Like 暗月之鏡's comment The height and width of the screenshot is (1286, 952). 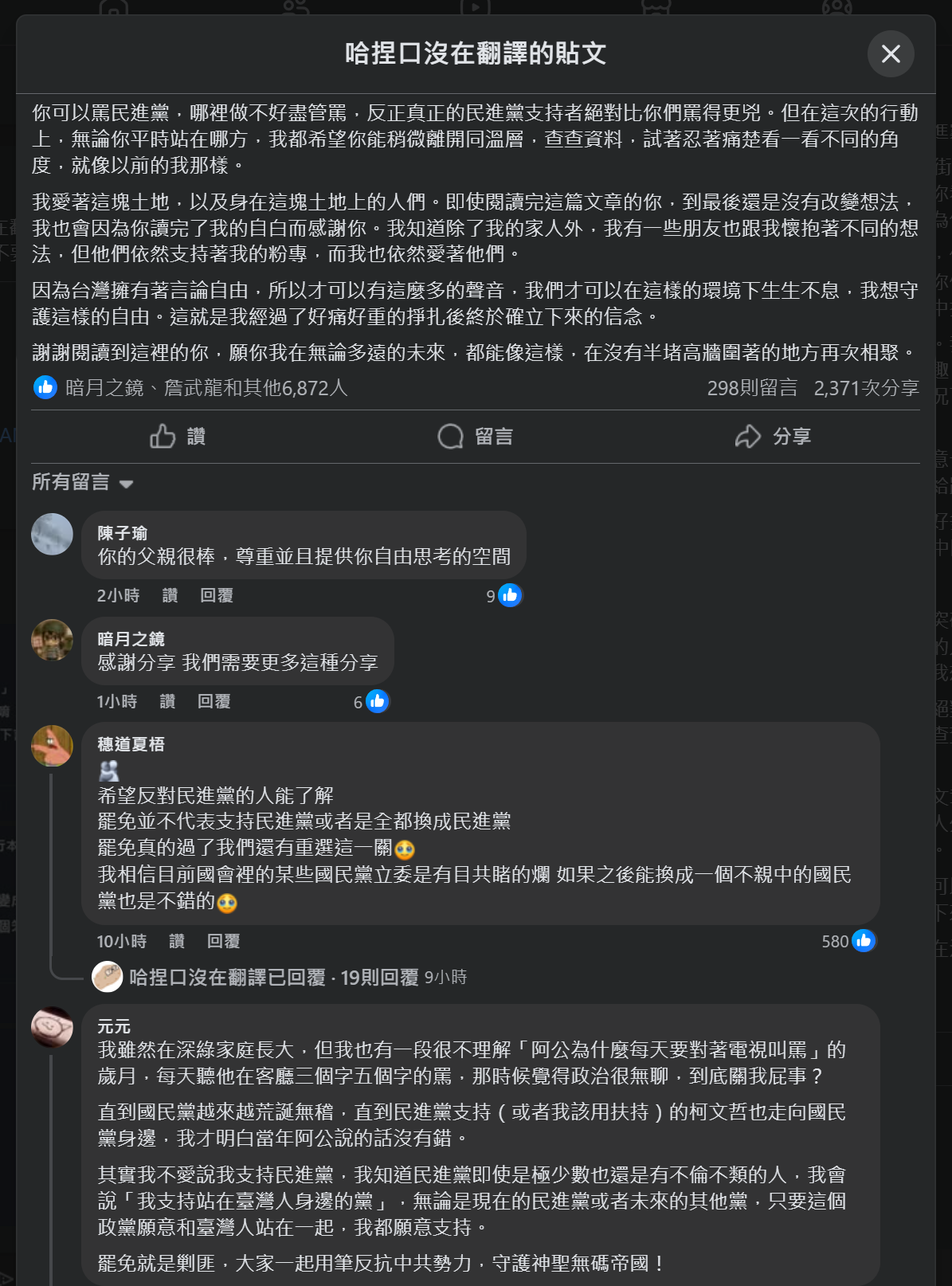pos(167,701)
